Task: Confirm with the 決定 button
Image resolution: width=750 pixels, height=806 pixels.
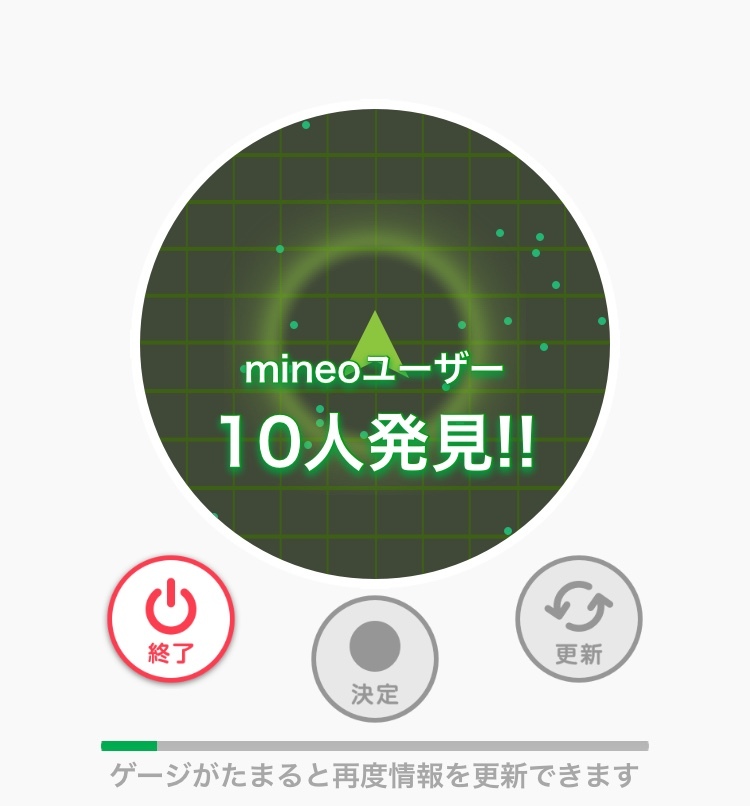Action: pos(375,658)
